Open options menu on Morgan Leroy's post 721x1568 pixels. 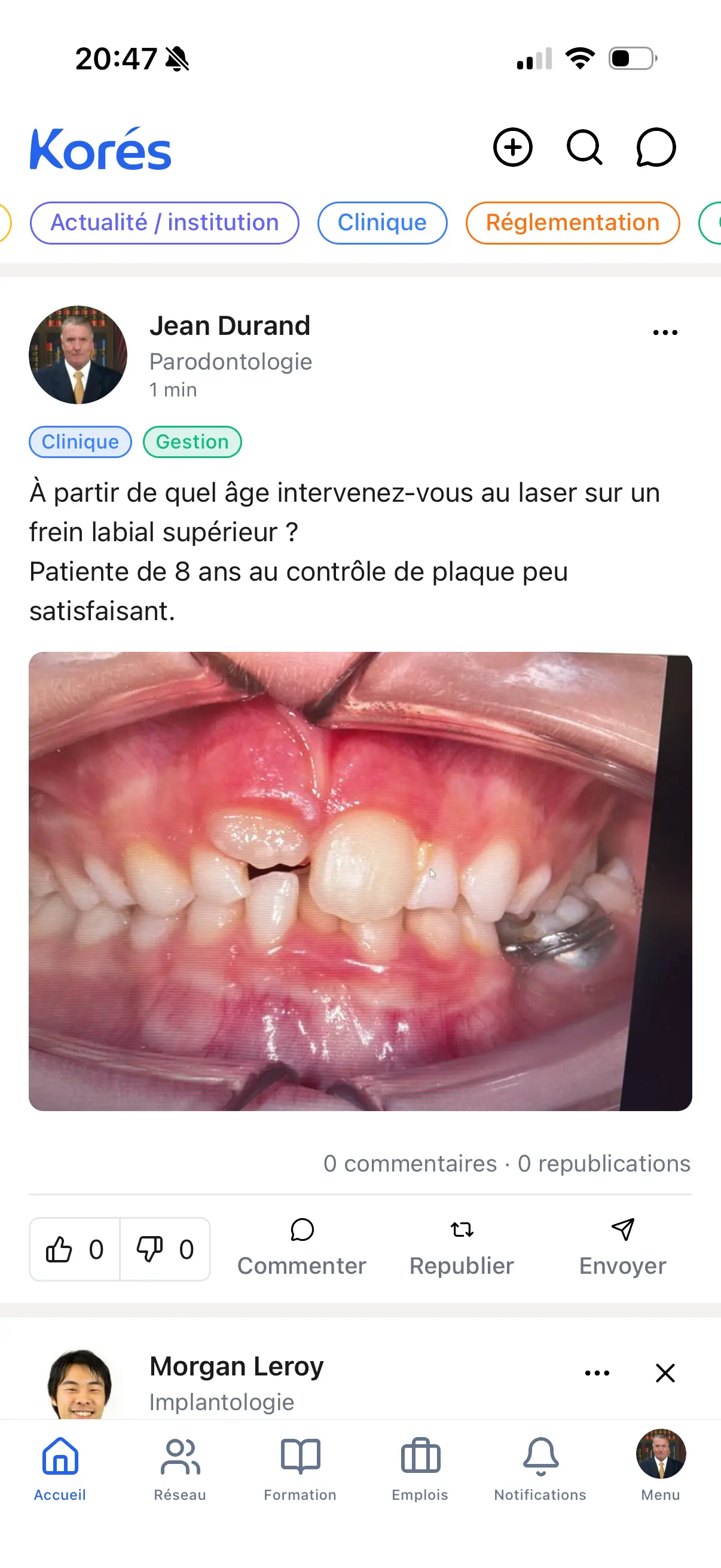[597, 1372]
